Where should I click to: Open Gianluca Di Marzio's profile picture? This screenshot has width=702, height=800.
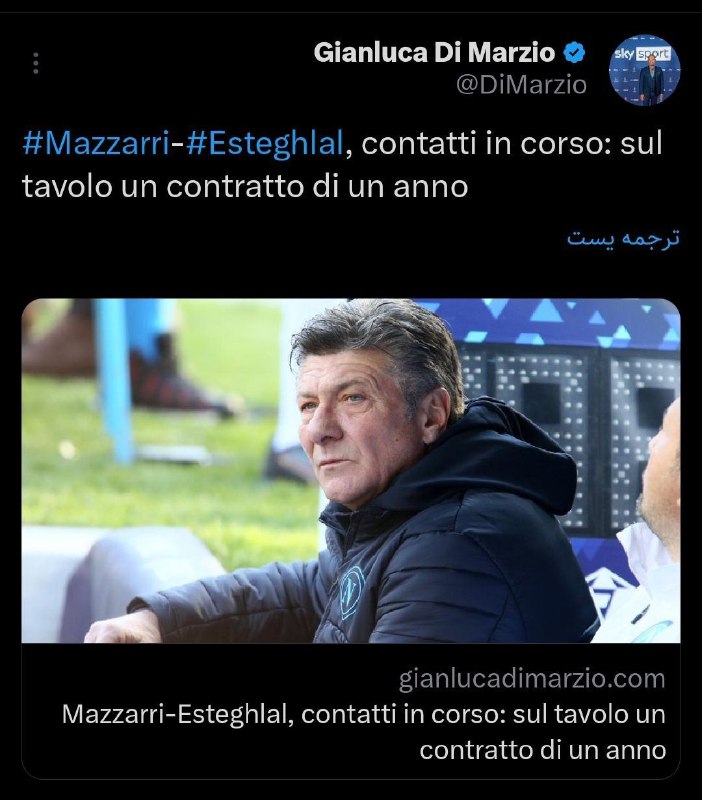pos(645,70)
